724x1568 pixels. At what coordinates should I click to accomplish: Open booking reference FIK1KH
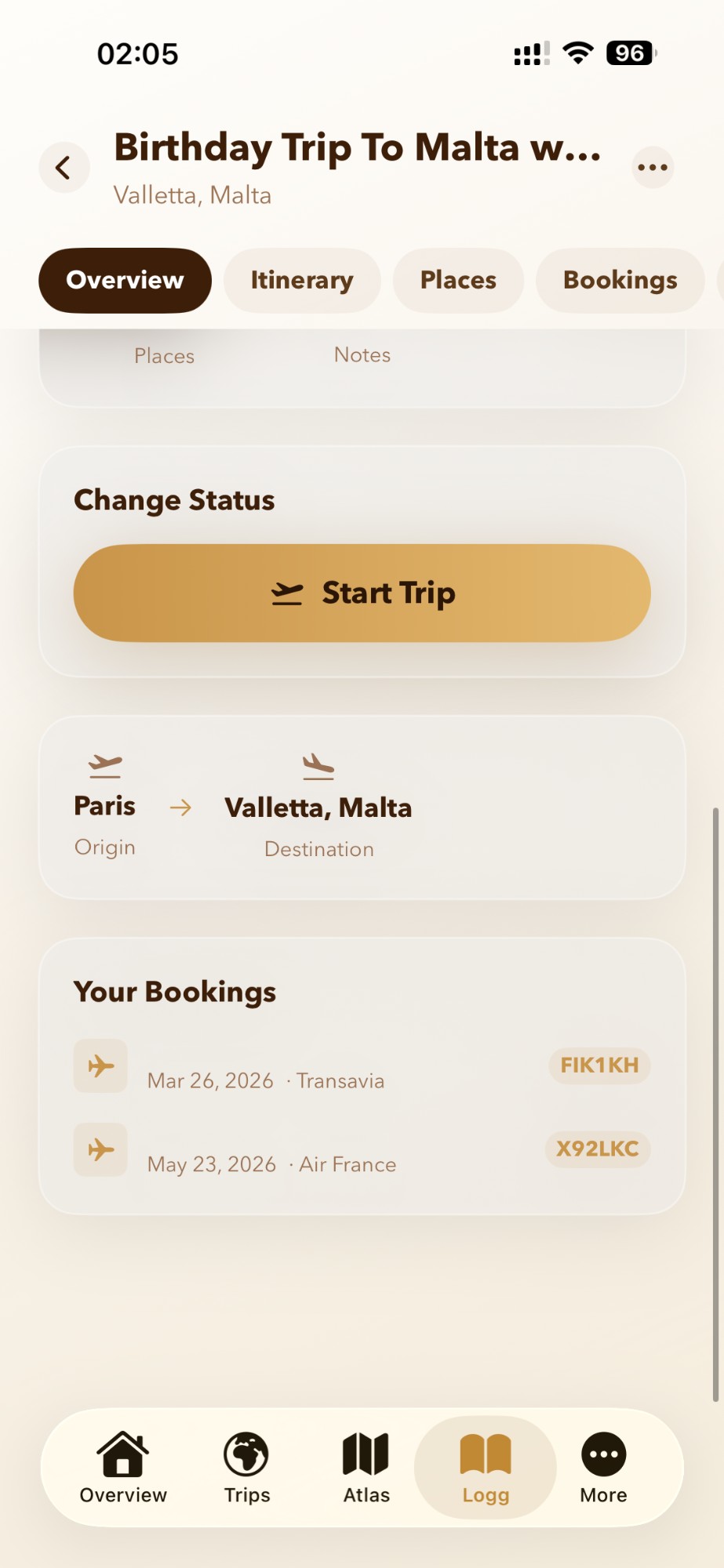[x=598, y=1065]
